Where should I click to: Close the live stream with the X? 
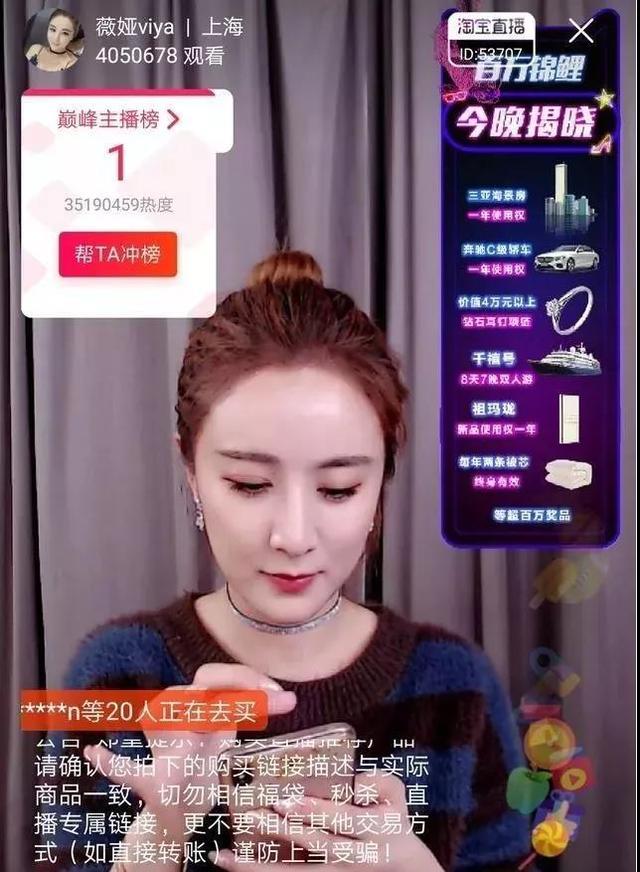click(581, 31)
